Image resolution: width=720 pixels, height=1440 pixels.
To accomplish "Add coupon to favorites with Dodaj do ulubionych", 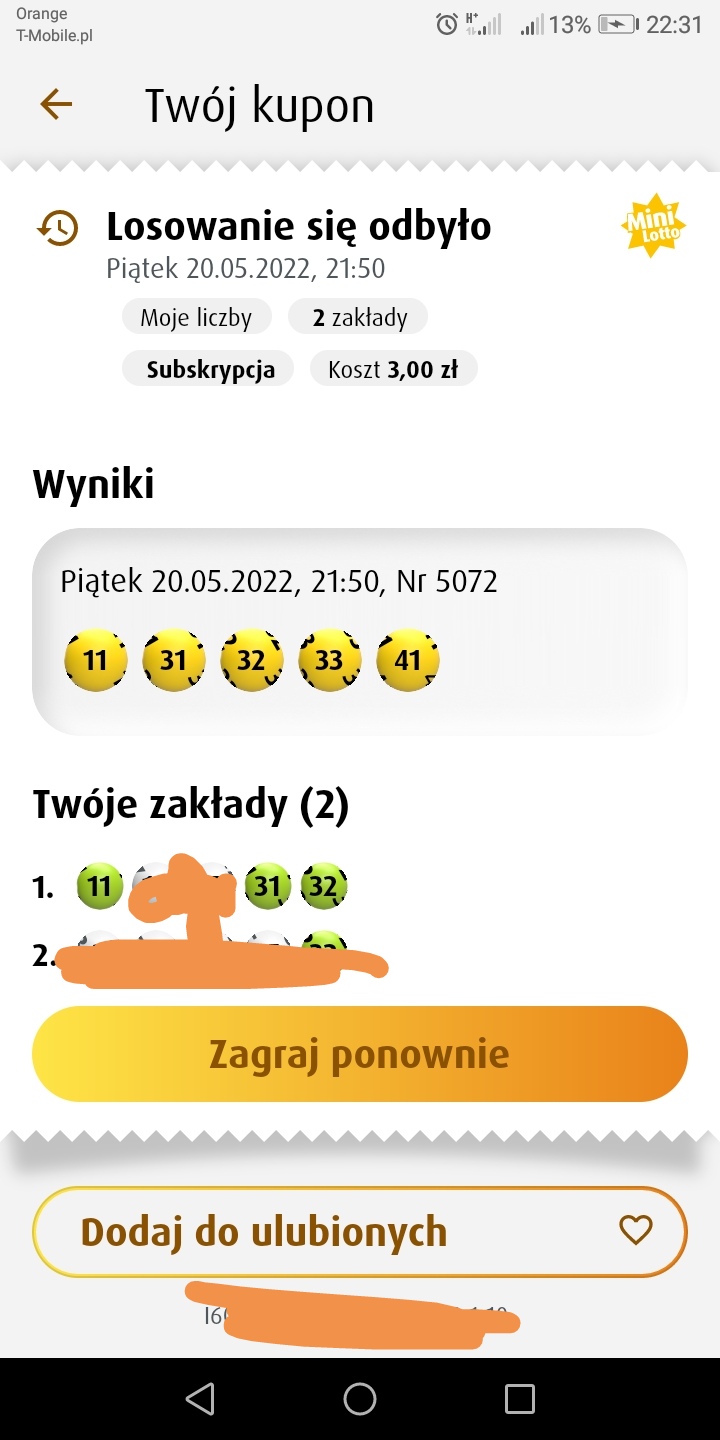I will (360, 1232).
